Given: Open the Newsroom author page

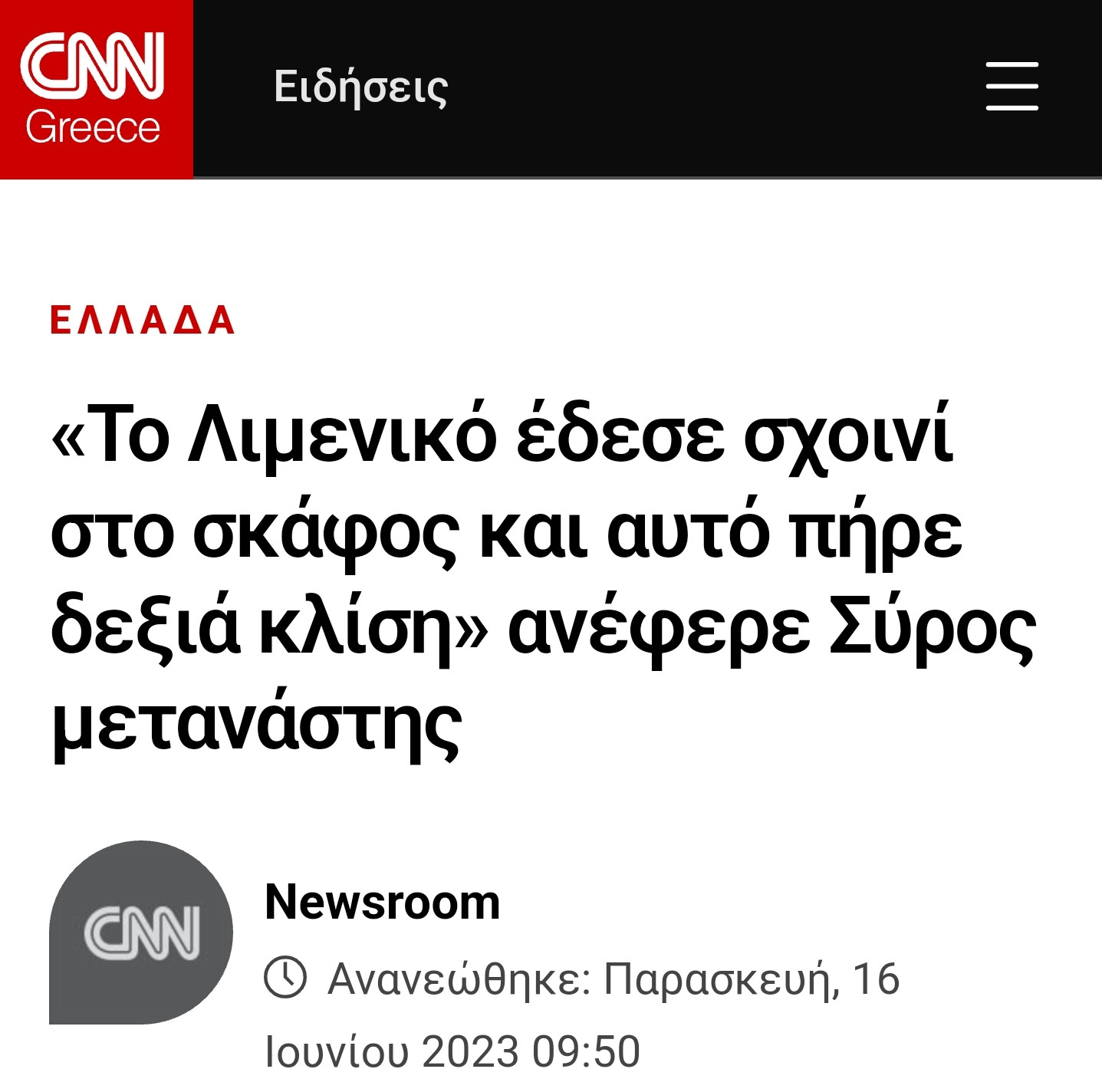Looking at the screenshot, I should pos(382,902).
